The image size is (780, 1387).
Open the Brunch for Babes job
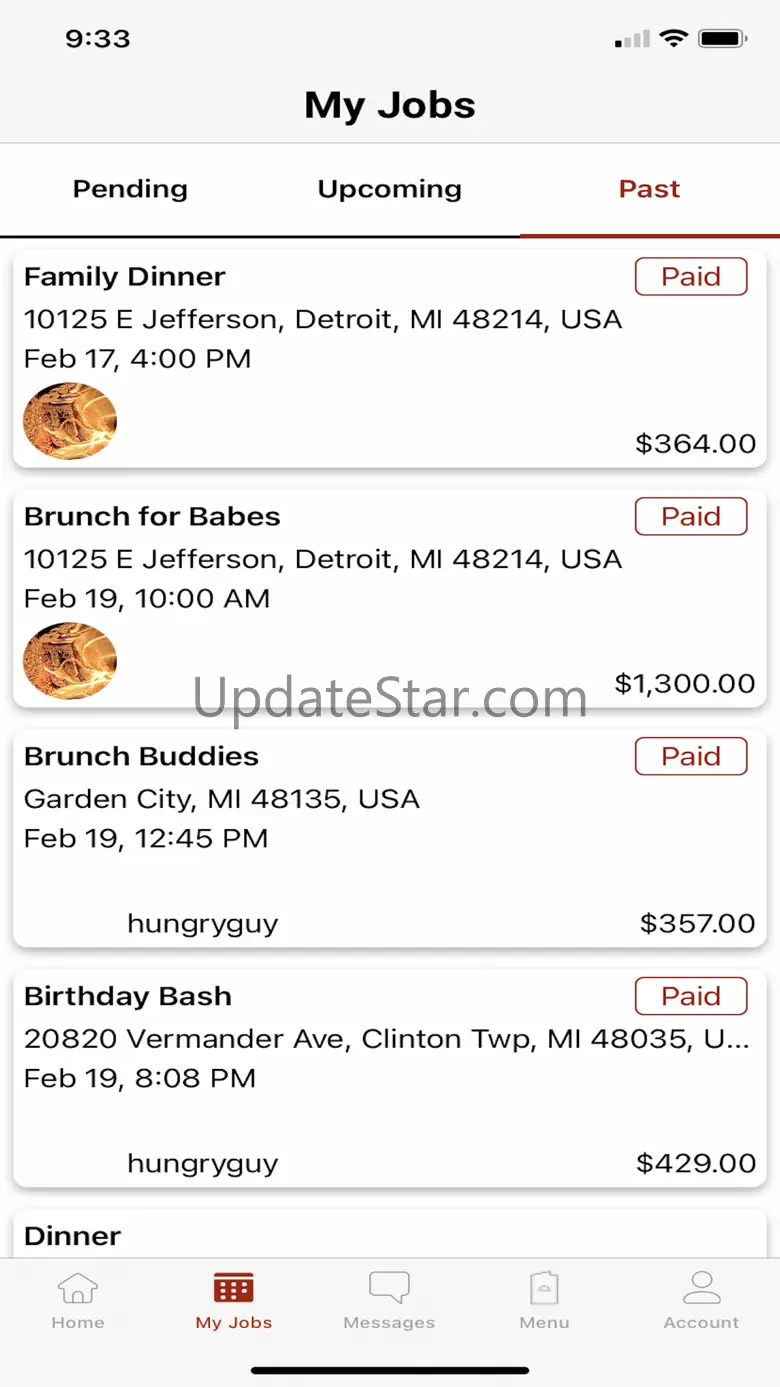pos(390,598)
